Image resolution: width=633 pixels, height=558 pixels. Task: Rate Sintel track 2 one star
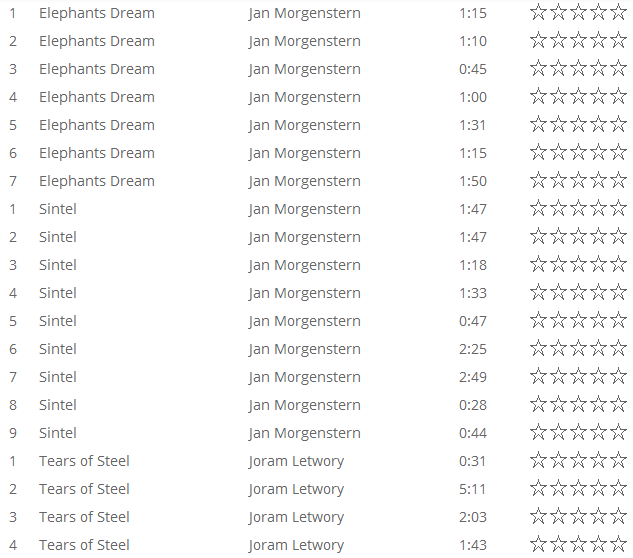point(538,237)
